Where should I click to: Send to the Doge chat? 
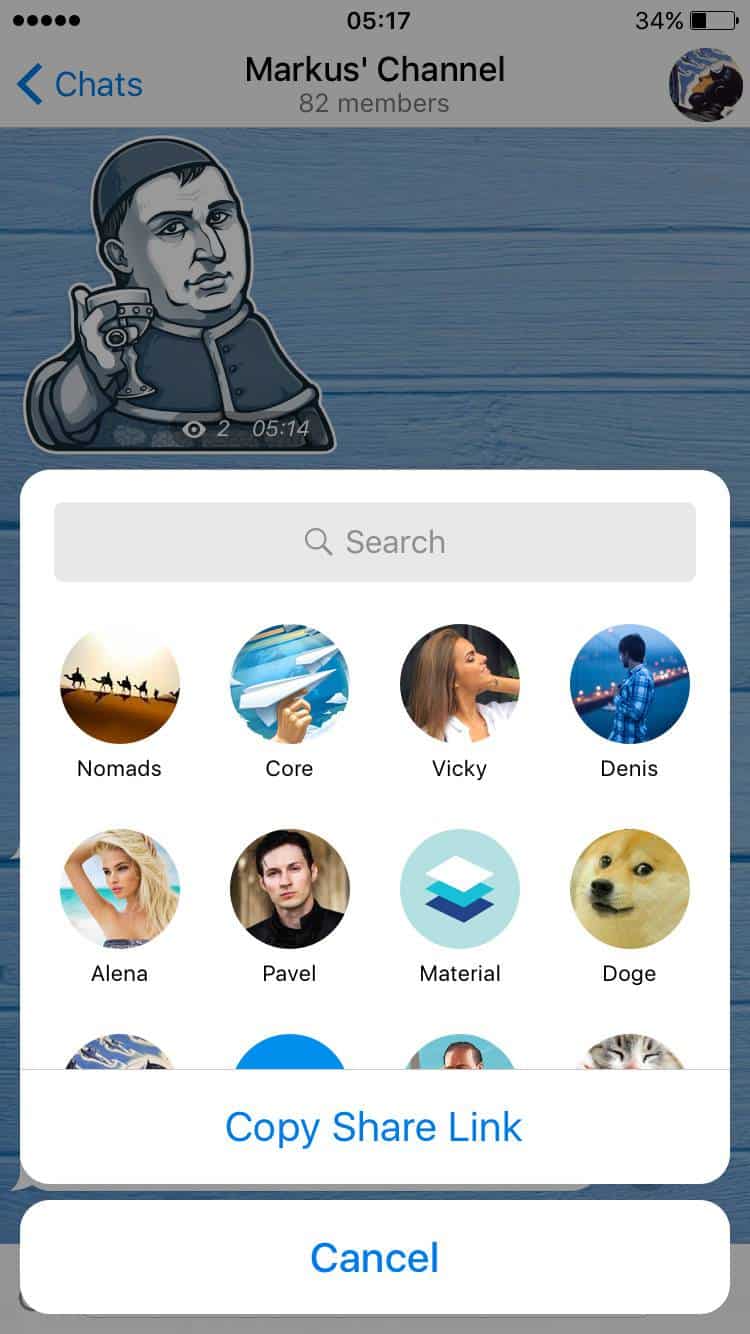click(x=629, y=889)
